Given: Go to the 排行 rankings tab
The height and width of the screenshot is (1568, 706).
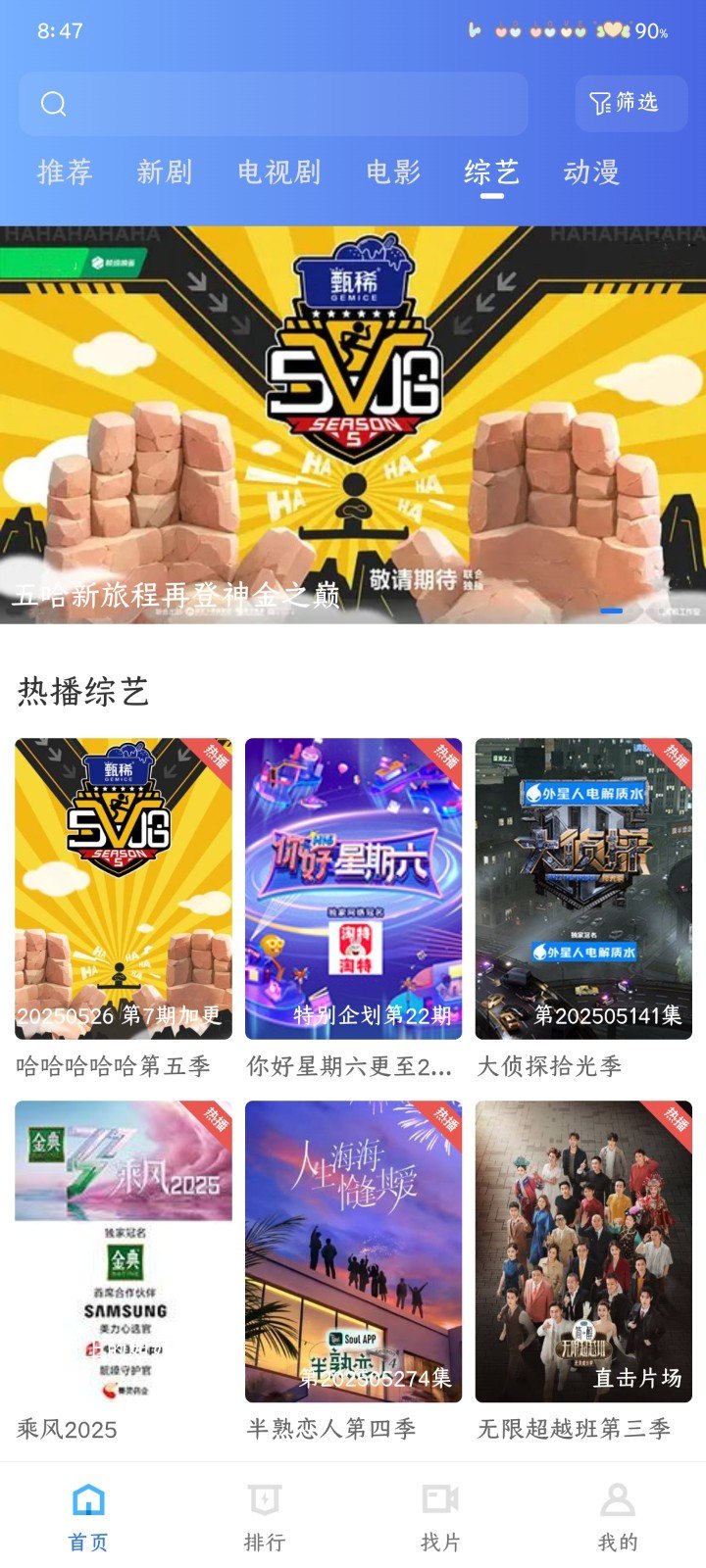Looking at the screenshot, I should pos(265,1515).
